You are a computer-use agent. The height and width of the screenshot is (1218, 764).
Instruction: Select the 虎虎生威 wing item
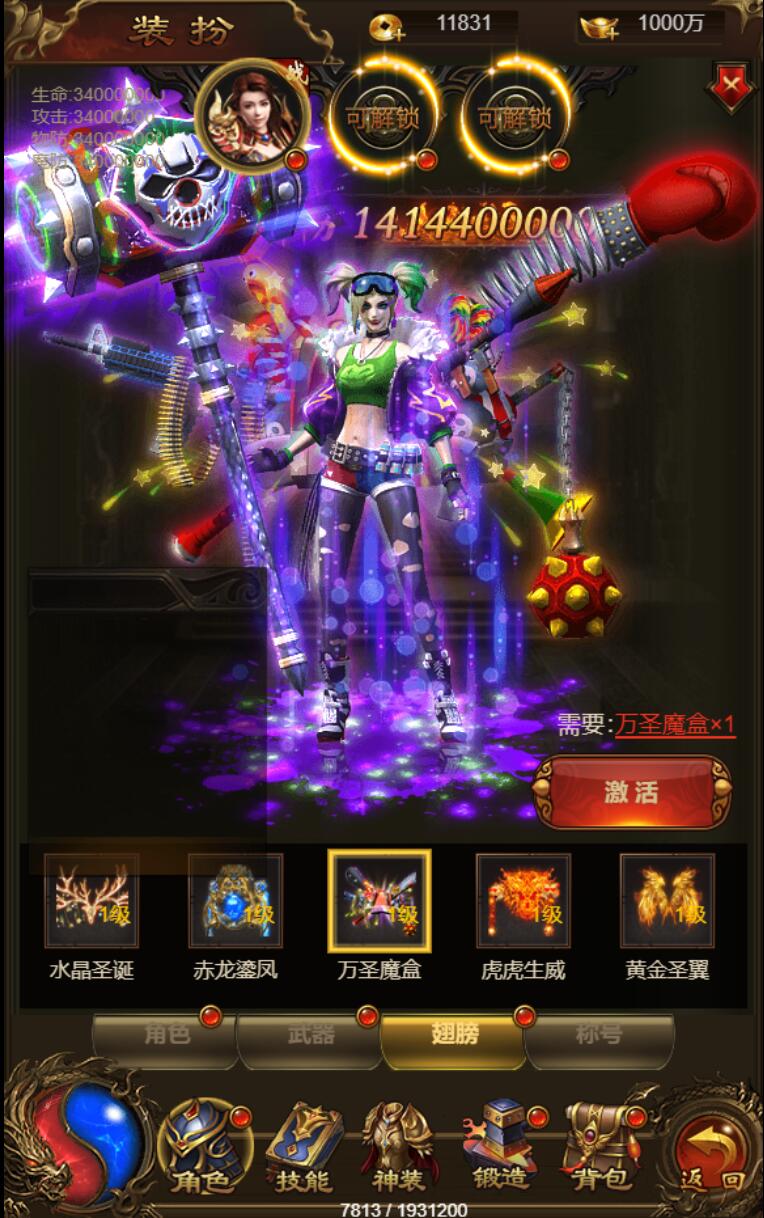523,900
